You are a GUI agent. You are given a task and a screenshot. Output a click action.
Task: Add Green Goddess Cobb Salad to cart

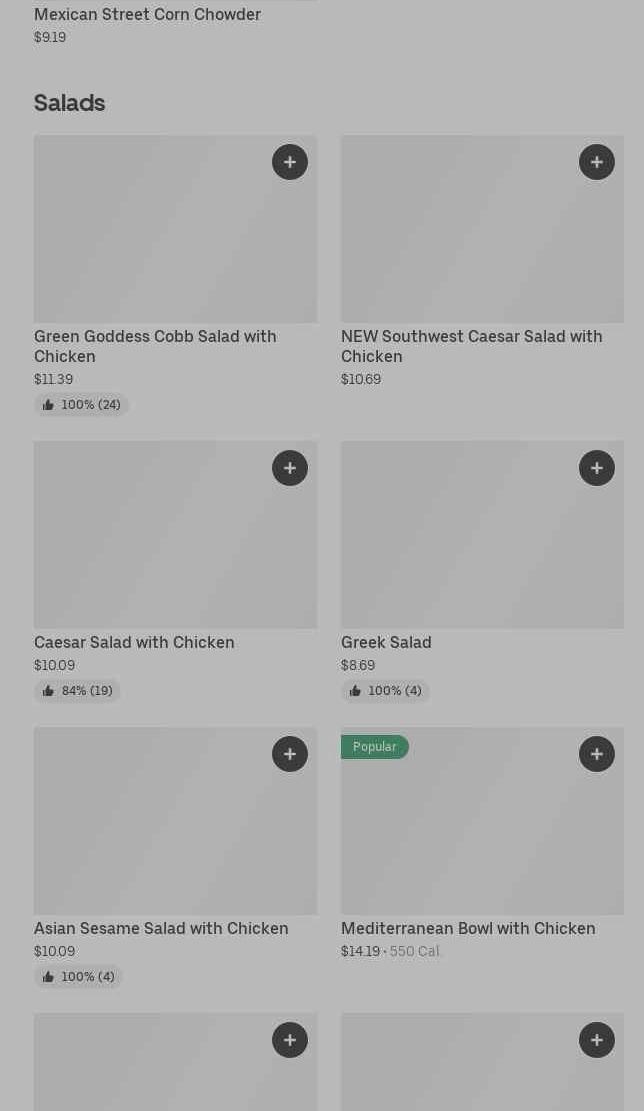[290, 162]
